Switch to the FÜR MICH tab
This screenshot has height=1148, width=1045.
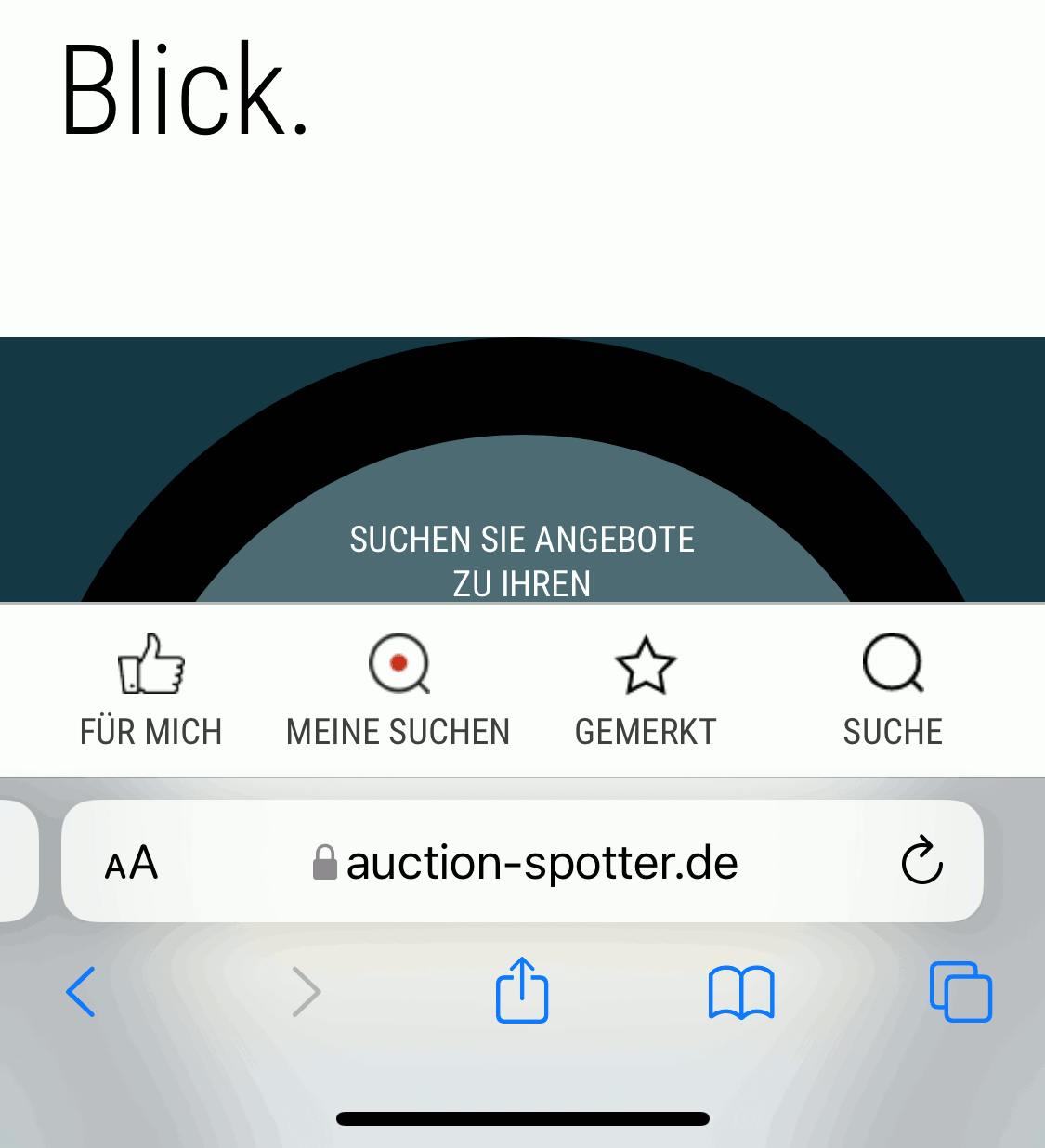[x=151, y=690]
